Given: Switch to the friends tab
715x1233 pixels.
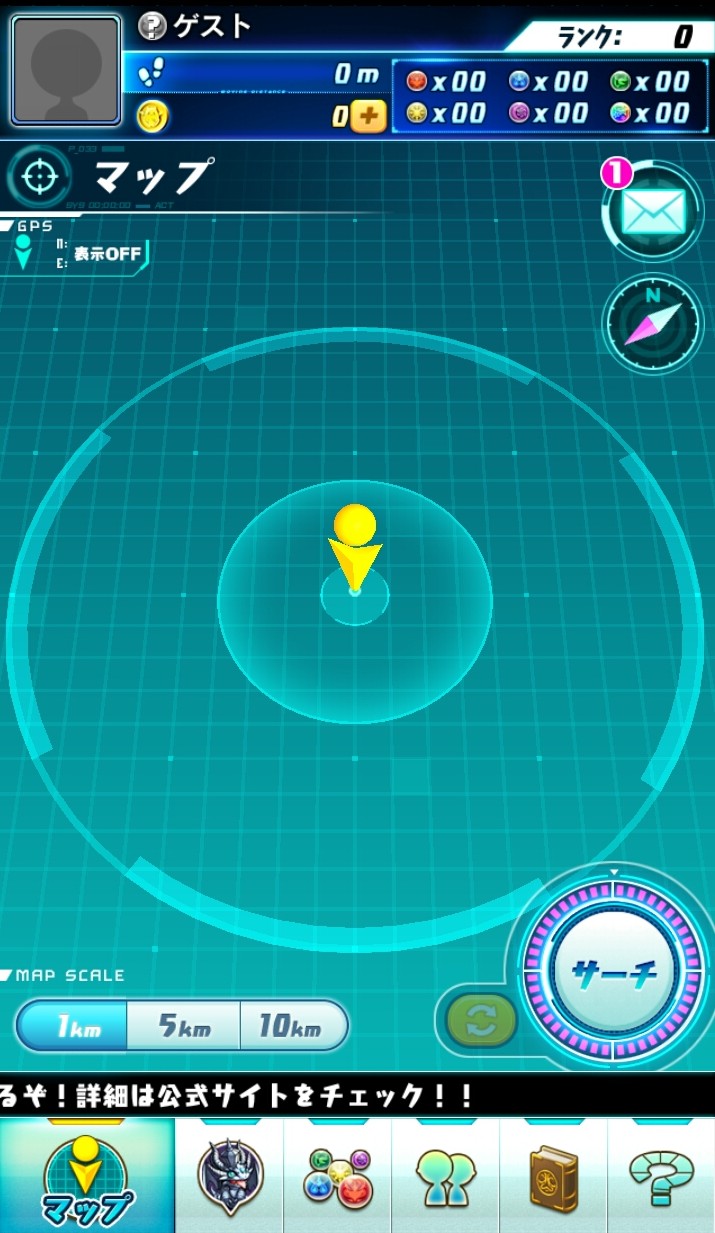Looking at the screenshot, I should click(445, 1176).
